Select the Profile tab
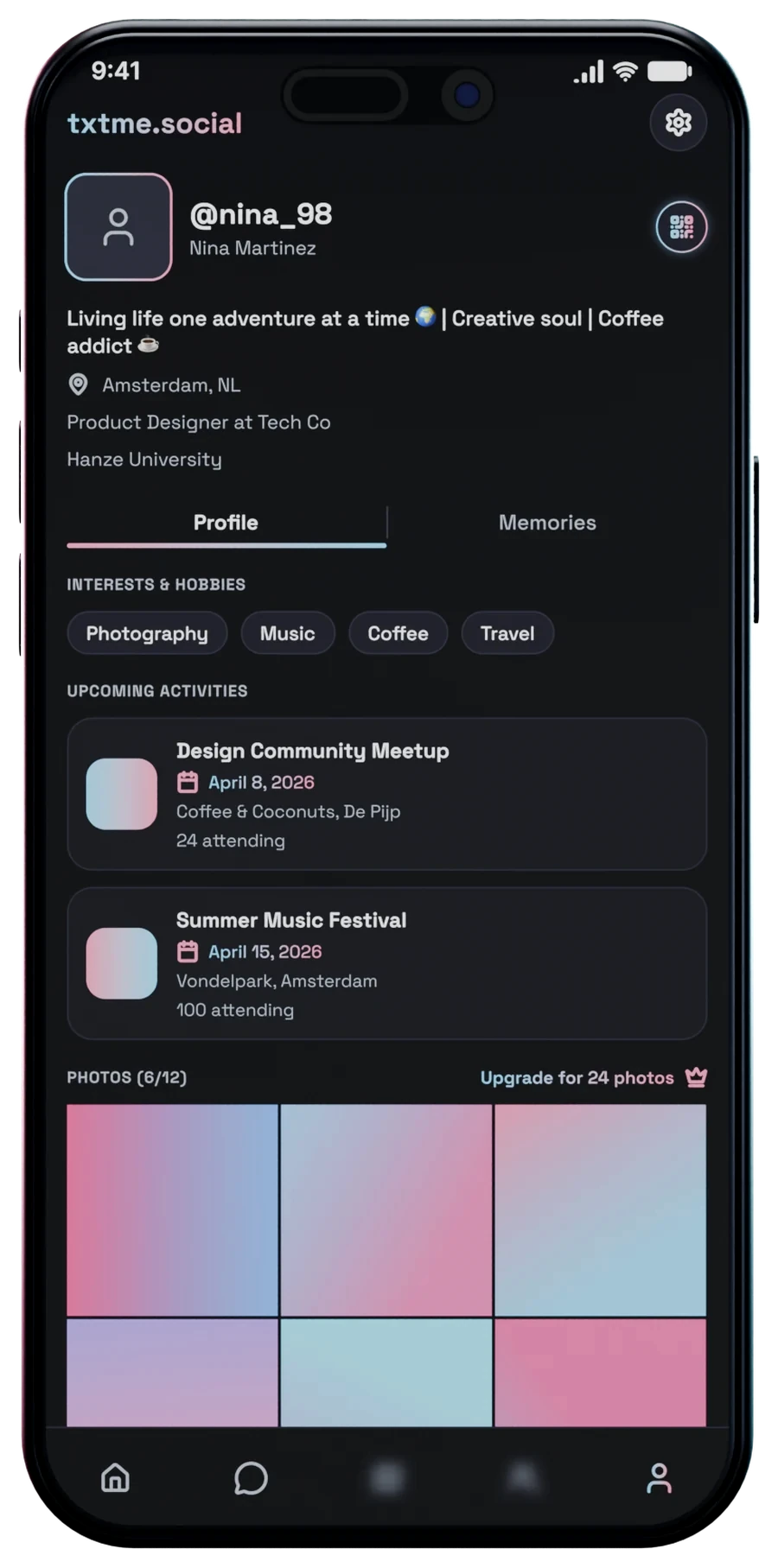Screen dimensions: 778x1568 point(226,523)
